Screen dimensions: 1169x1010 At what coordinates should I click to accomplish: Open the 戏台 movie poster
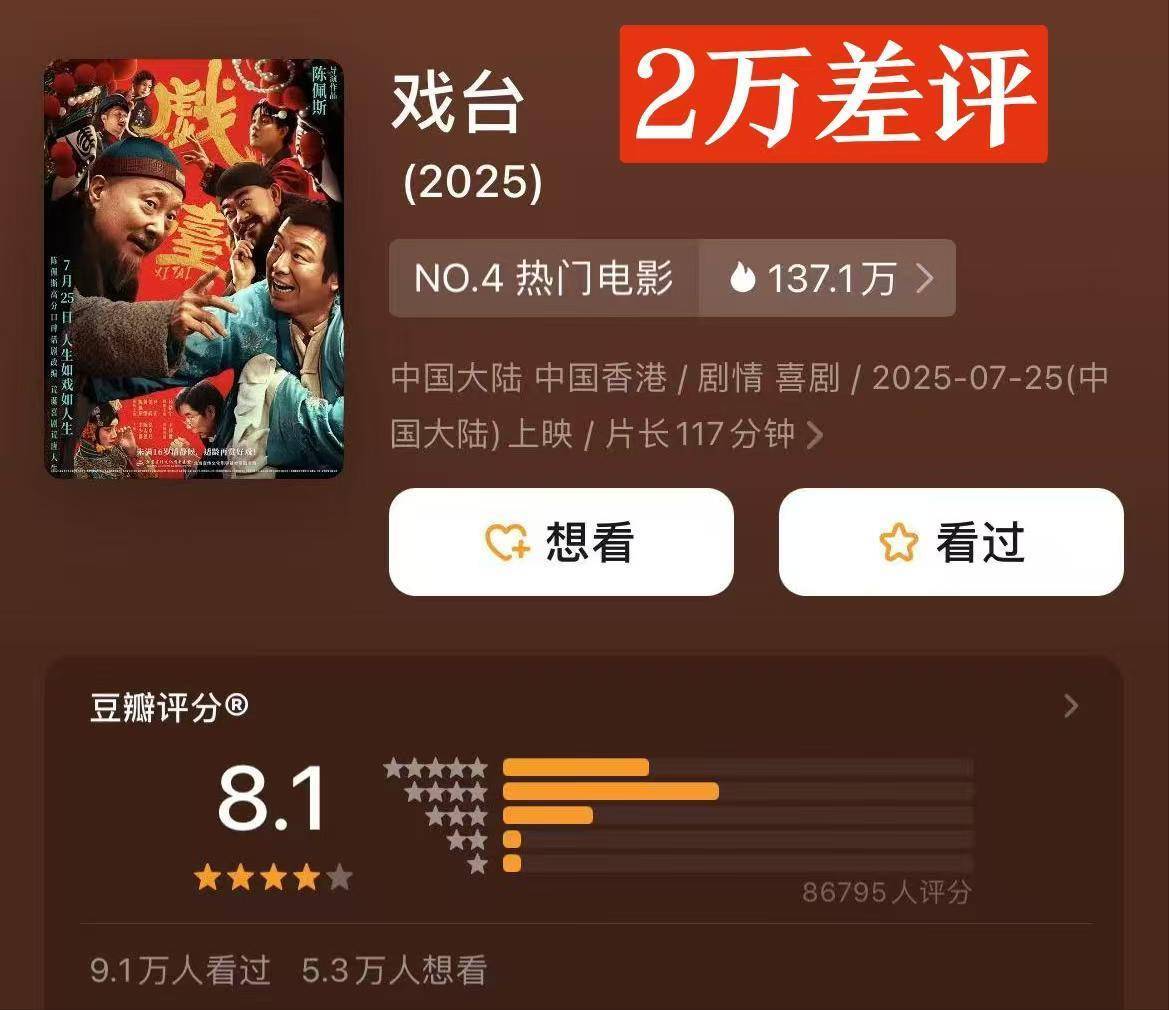(194, 269)
